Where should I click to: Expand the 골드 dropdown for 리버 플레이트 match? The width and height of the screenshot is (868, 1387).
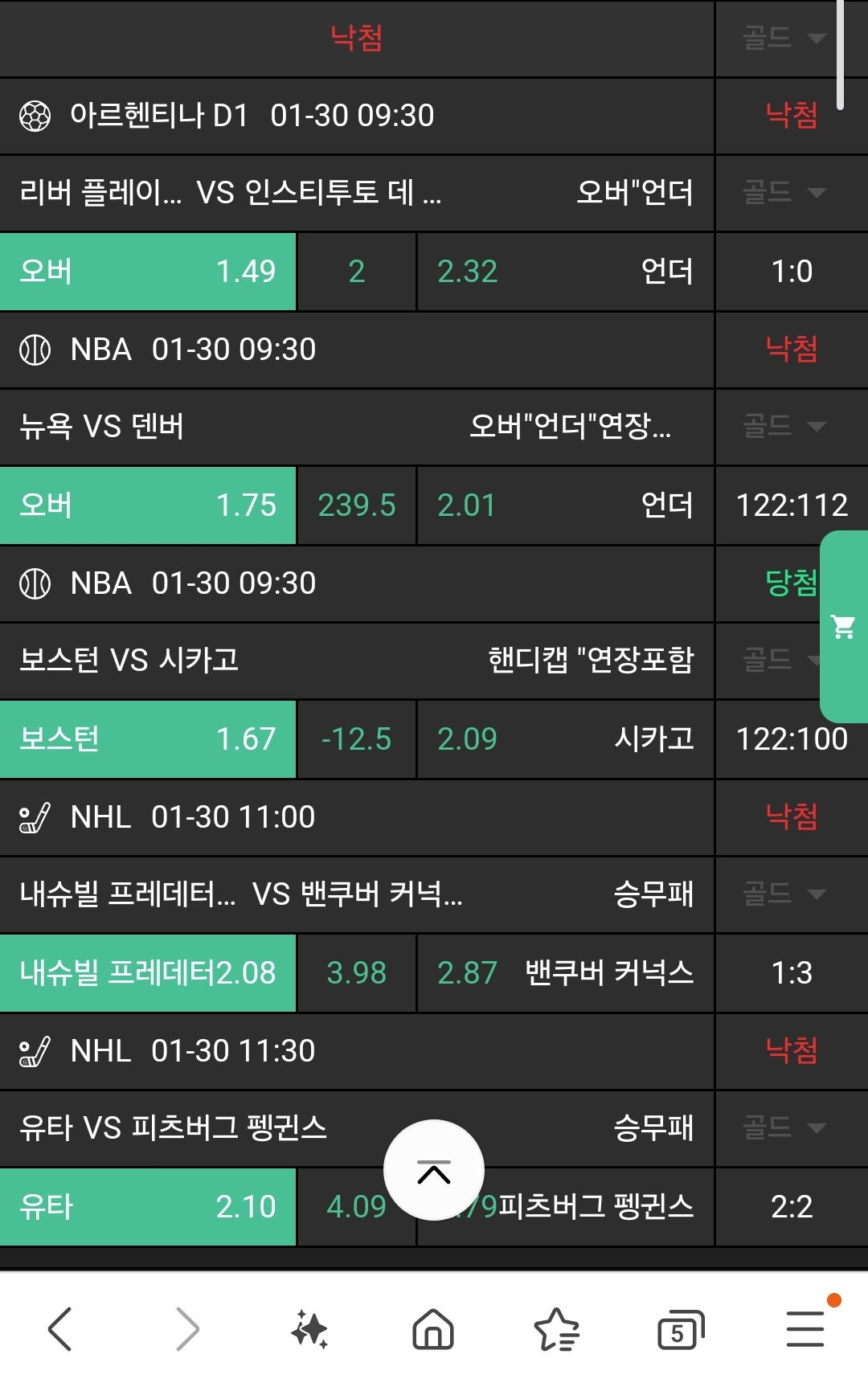click(784, 192)
